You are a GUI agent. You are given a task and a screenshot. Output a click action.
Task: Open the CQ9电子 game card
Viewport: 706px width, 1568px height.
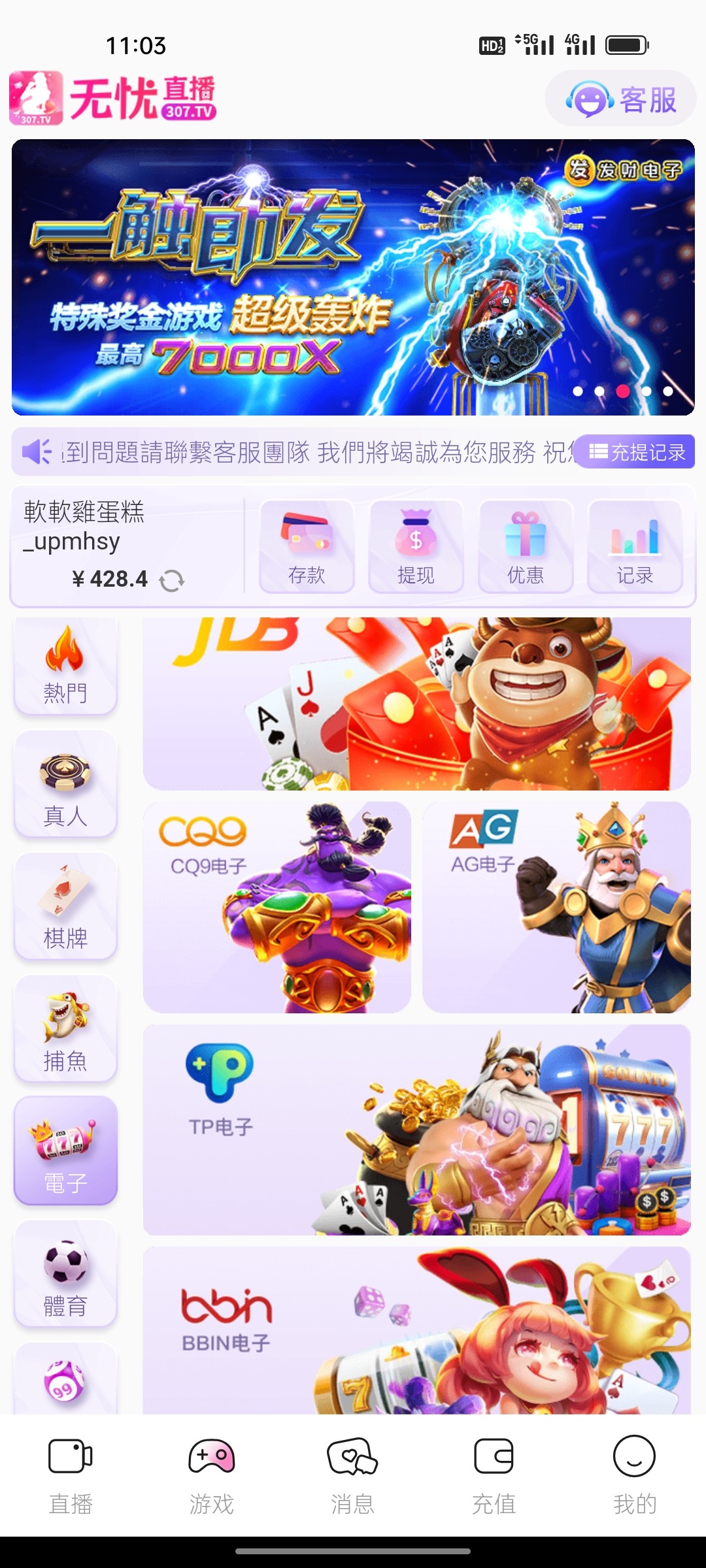tap(277, 907)
